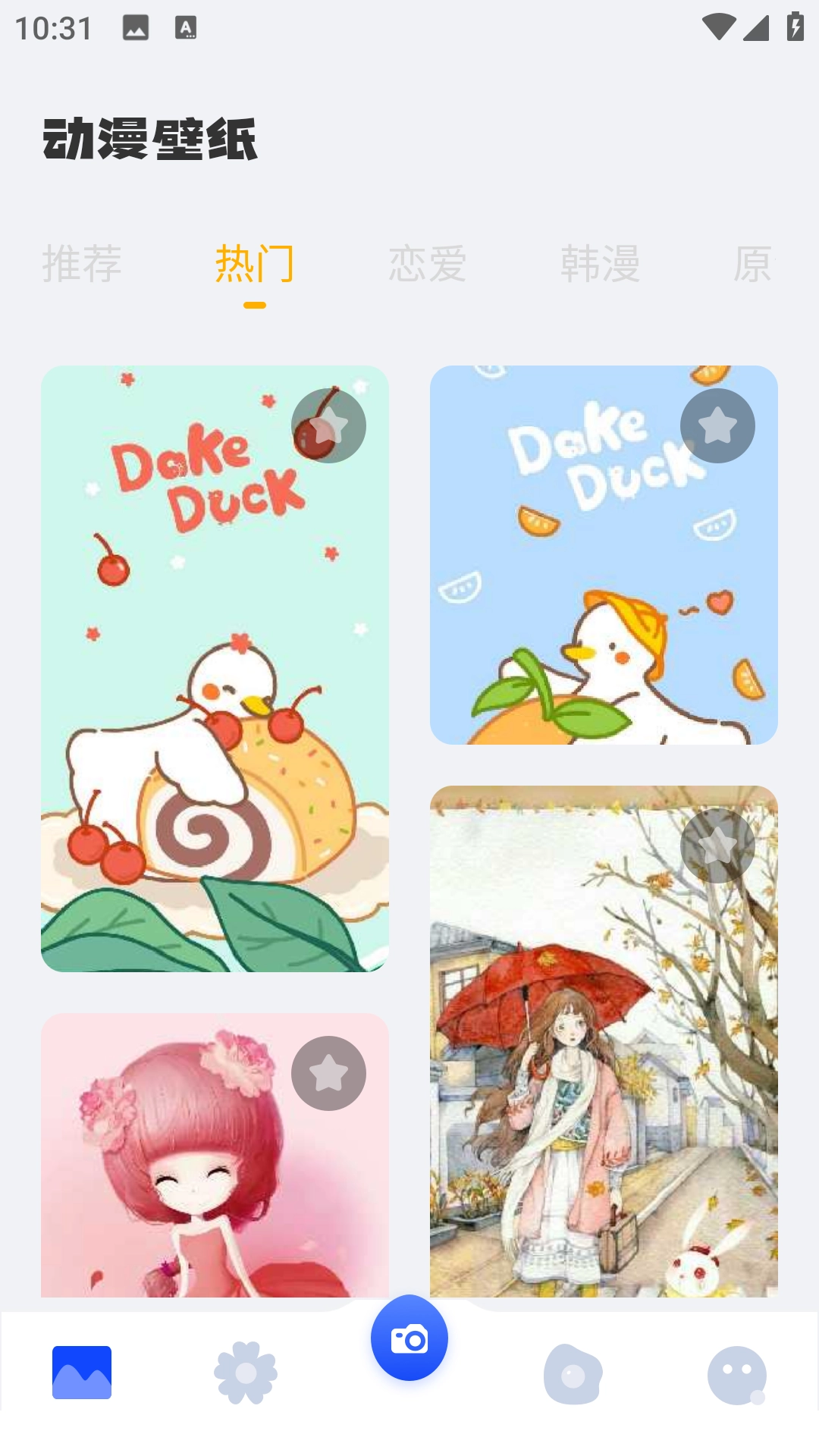Open the egg-shaped icon bottom tab
The width and height of the screenshot is (819, 1456).
pyautogui.click(x=573, y=1374)
